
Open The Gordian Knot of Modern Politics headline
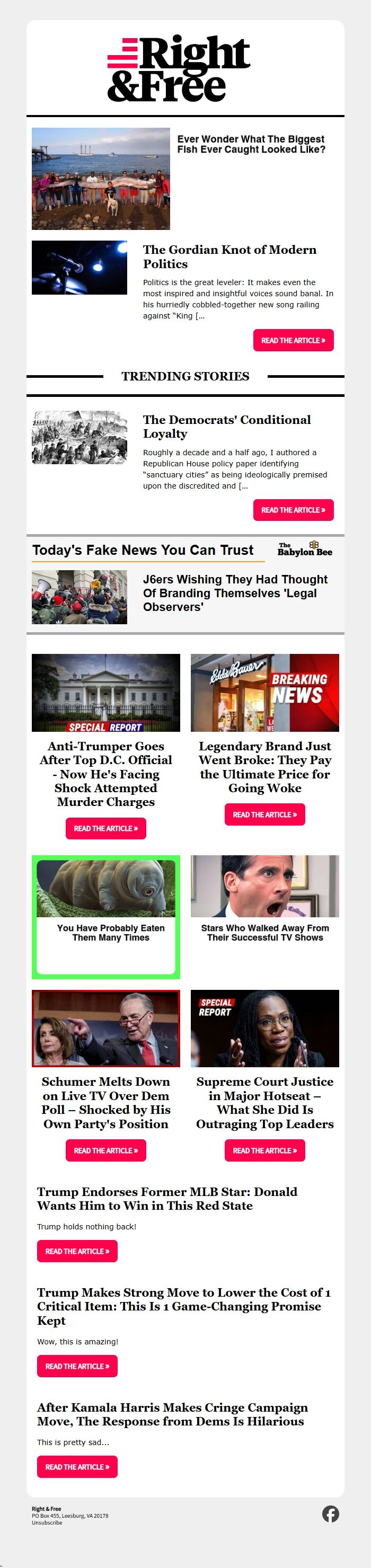coord(229,257)
